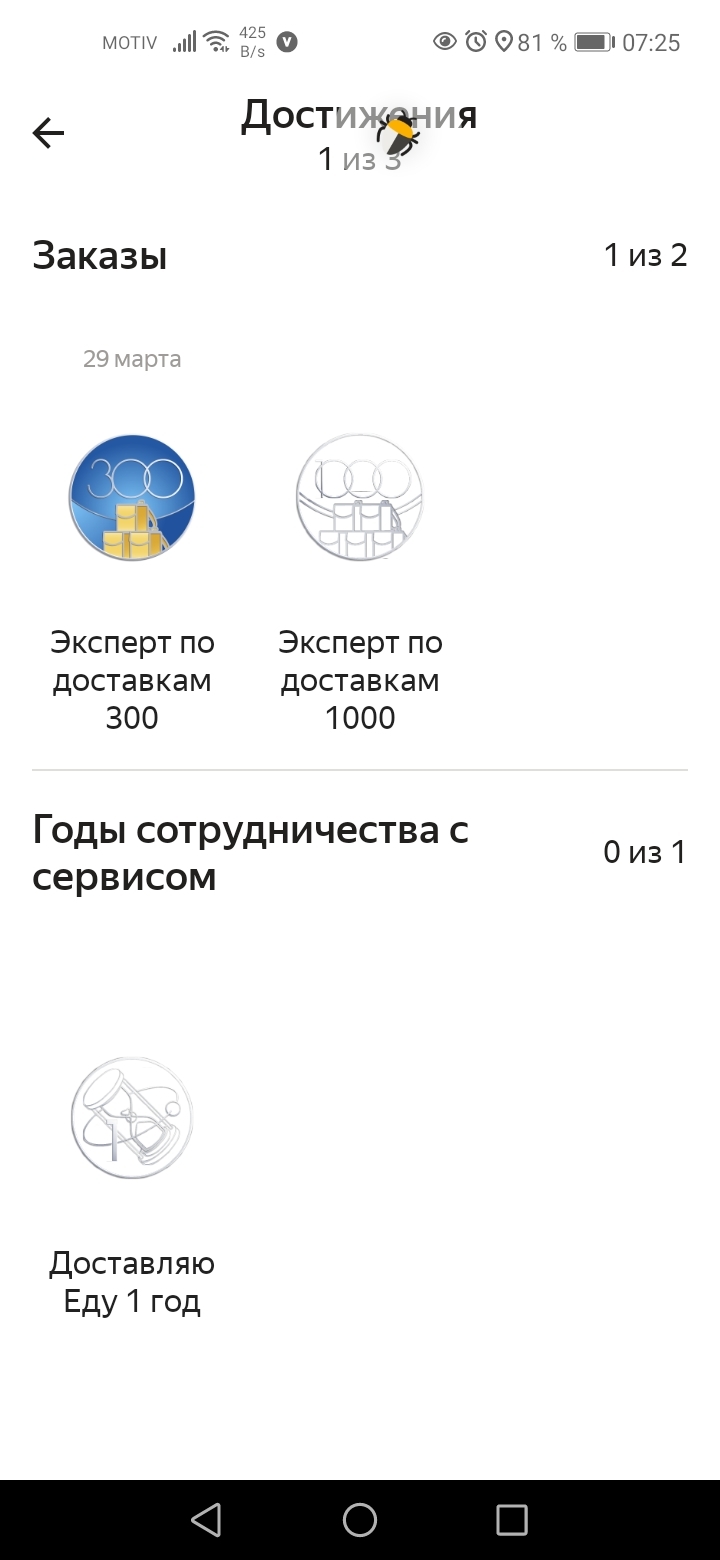Screen dimensions: 720x1560
Task: Go back from the Достижения screen
Action: point(48,133)
